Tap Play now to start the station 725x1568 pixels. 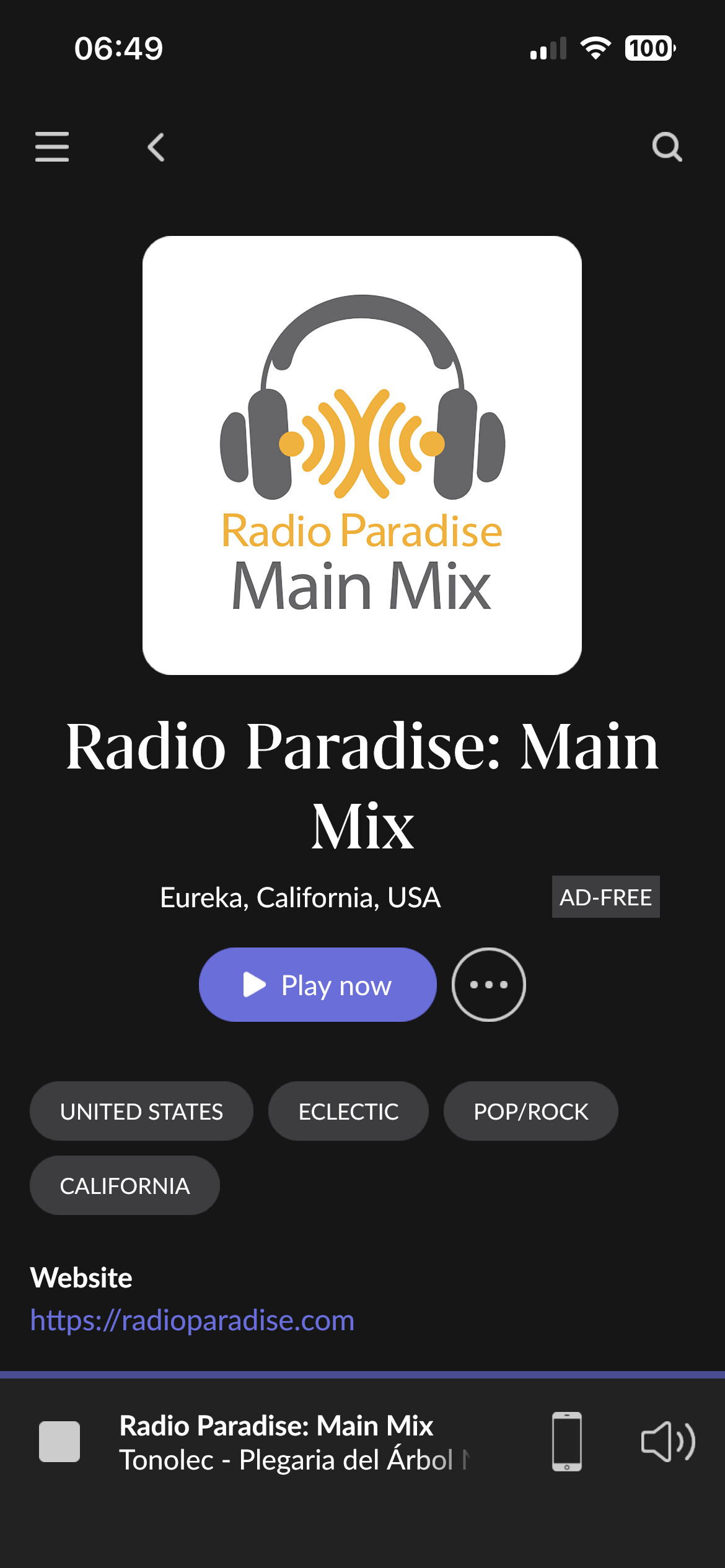coord(317,985)
